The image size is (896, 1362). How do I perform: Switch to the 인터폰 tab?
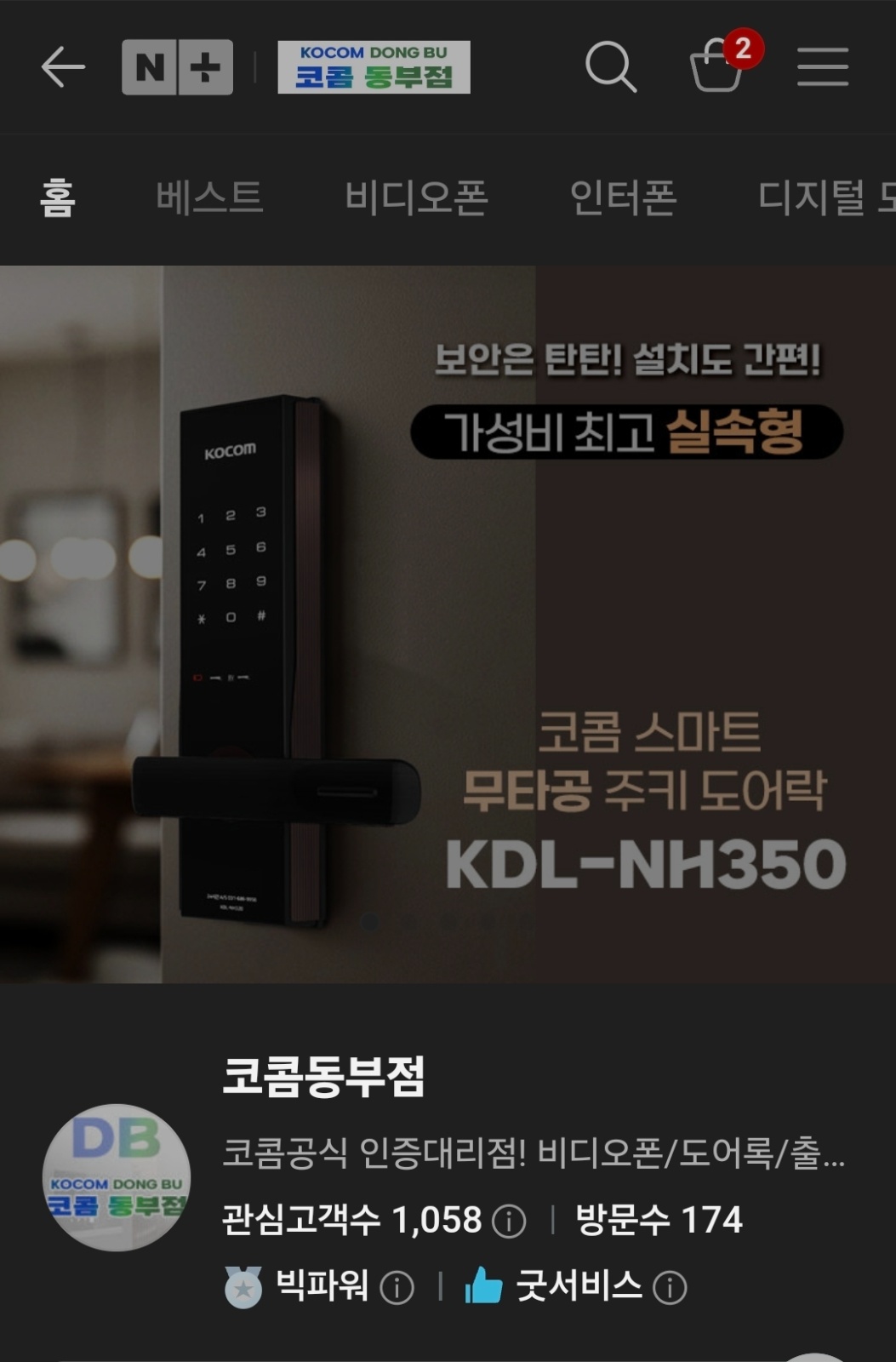pyautogui.click(x=622, y=197)
